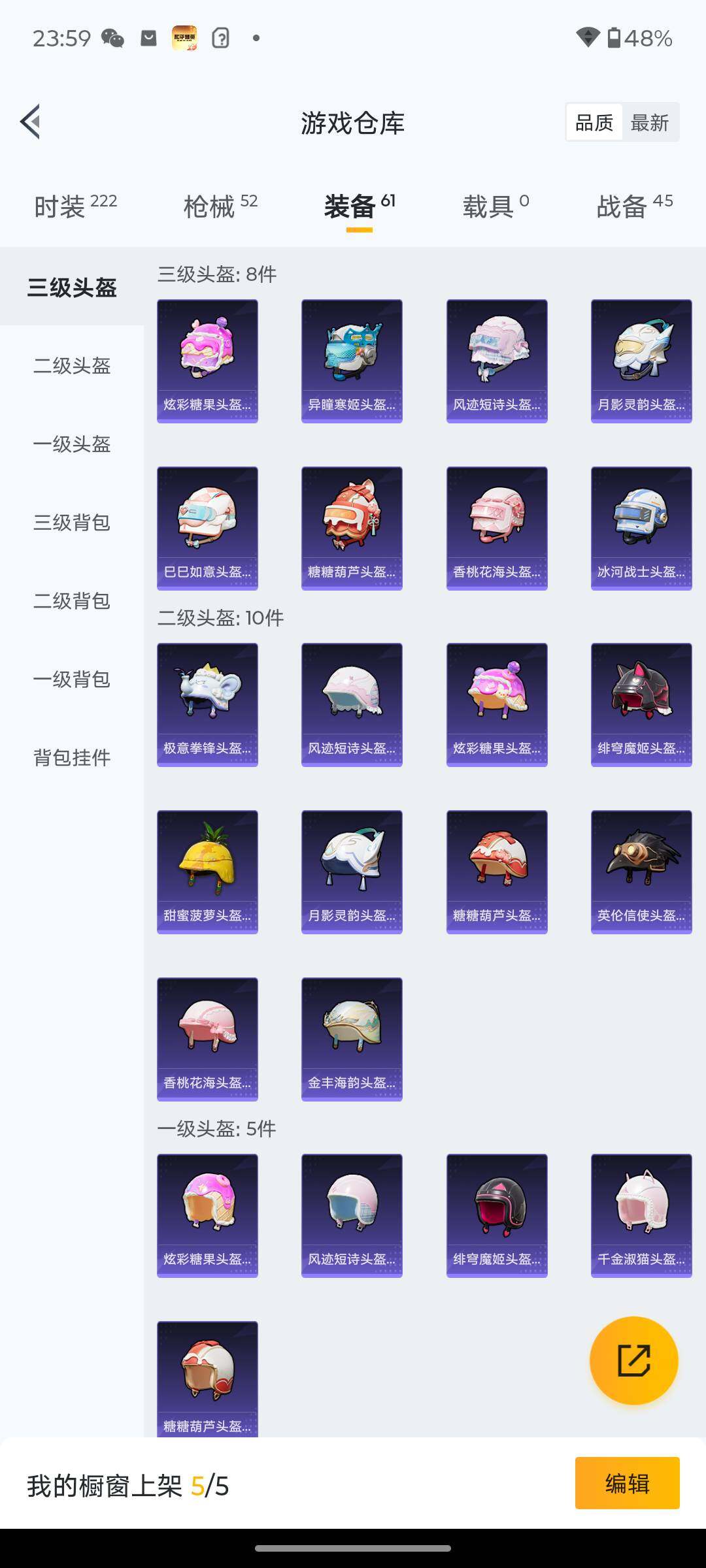Go to the 背包挂件 category
Image resolution: width=706 pixels, height=1568 pixels.
(x=72, y=758)
